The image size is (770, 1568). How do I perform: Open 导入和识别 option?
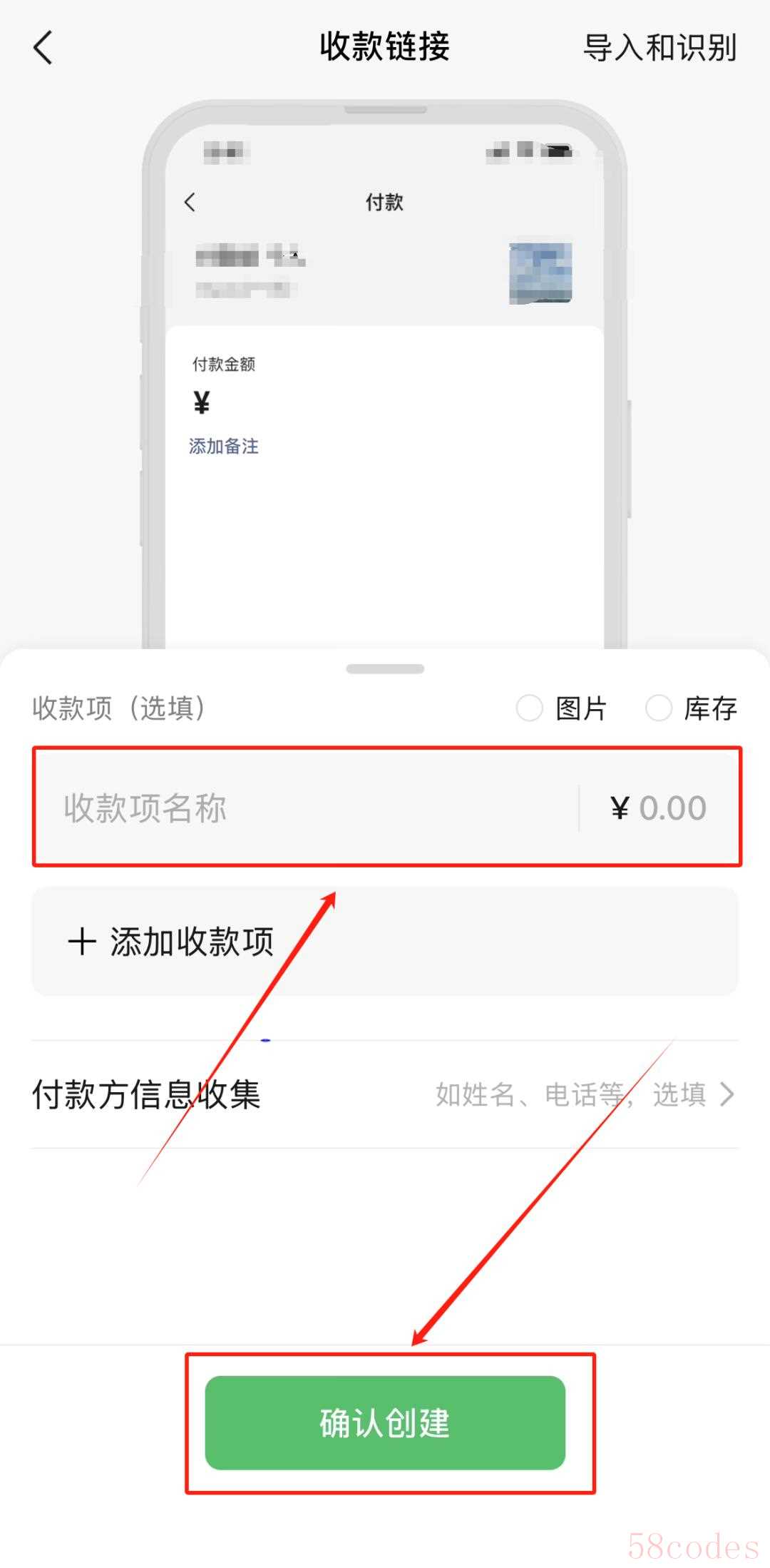(659, 48)
